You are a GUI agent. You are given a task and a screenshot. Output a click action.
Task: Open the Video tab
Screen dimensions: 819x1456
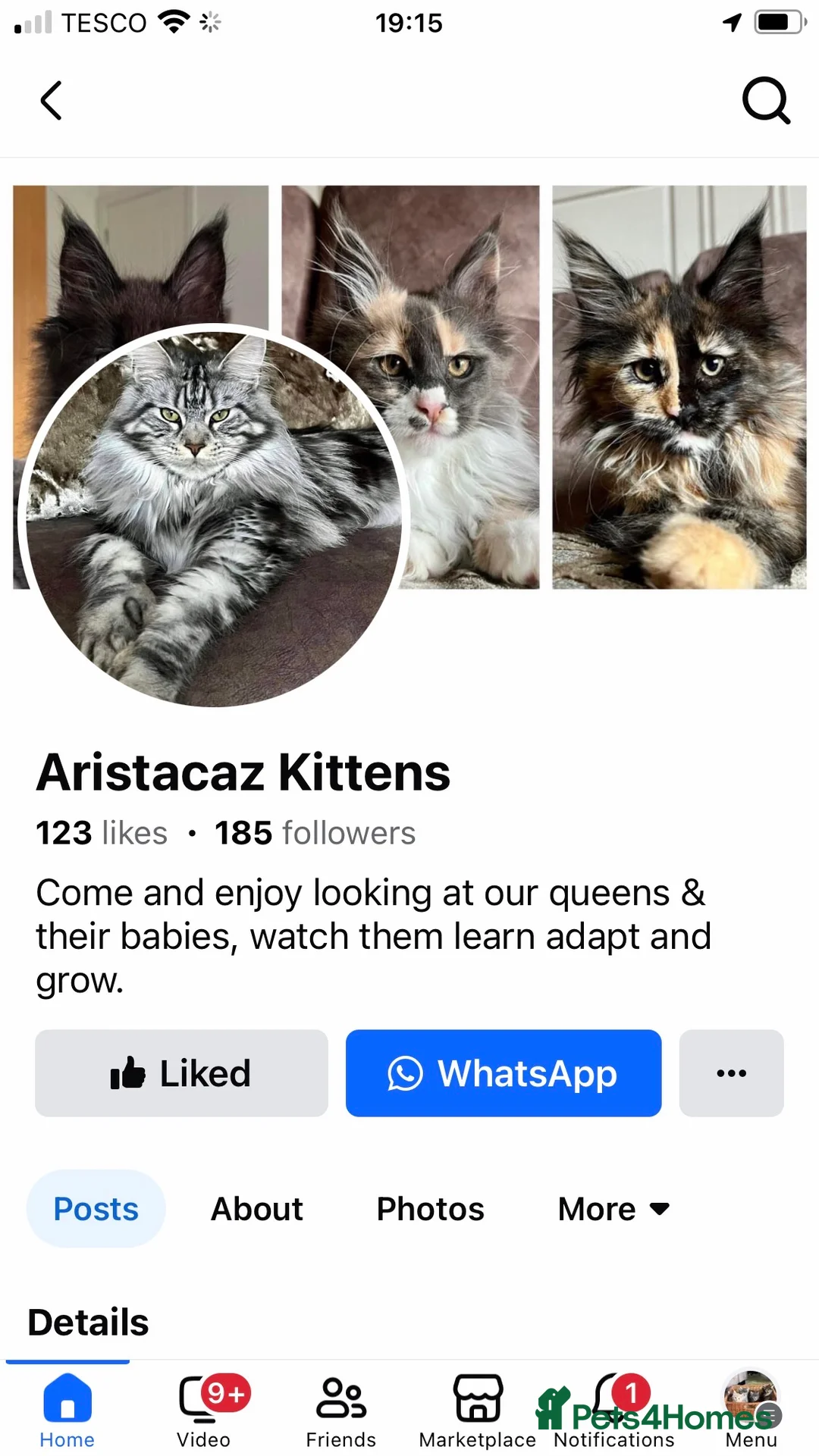pos(204,1411)
